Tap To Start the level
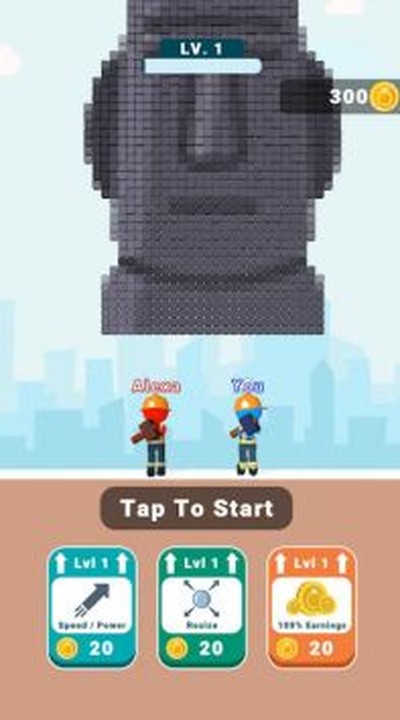Image resolution: width=400 pixels, height=720 pixels. tap(197, 508)
